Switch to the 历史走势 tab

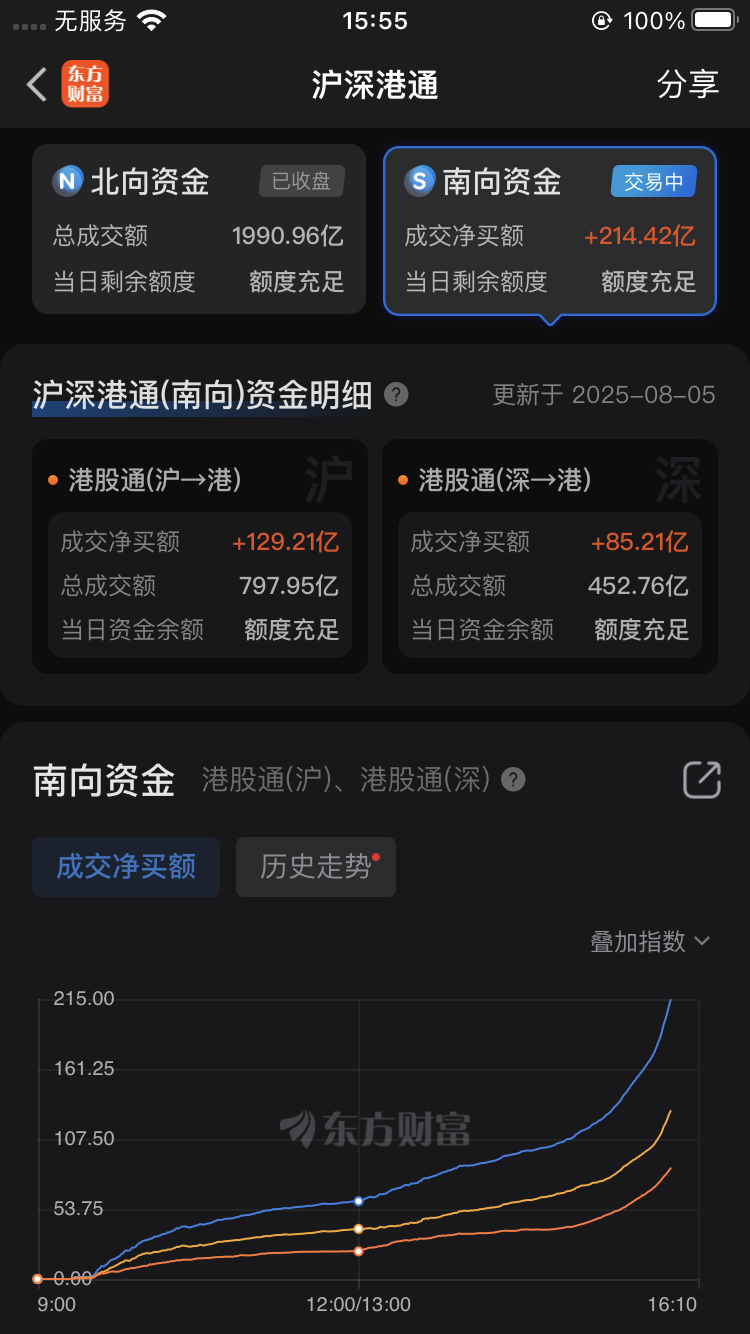click(316, 867)
